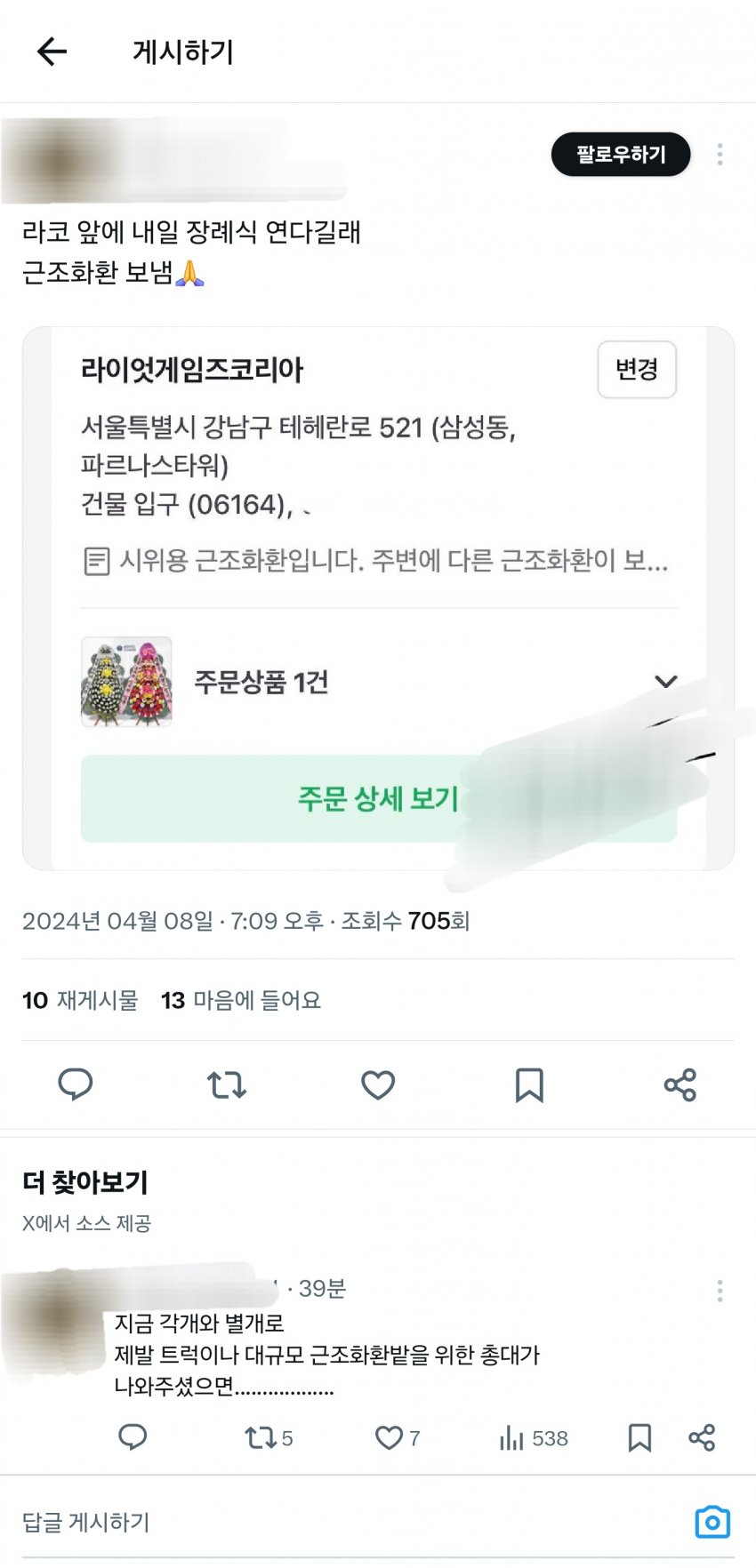
Task: Open overflow menu of the 39분 post
Action: coord(720,1291)
